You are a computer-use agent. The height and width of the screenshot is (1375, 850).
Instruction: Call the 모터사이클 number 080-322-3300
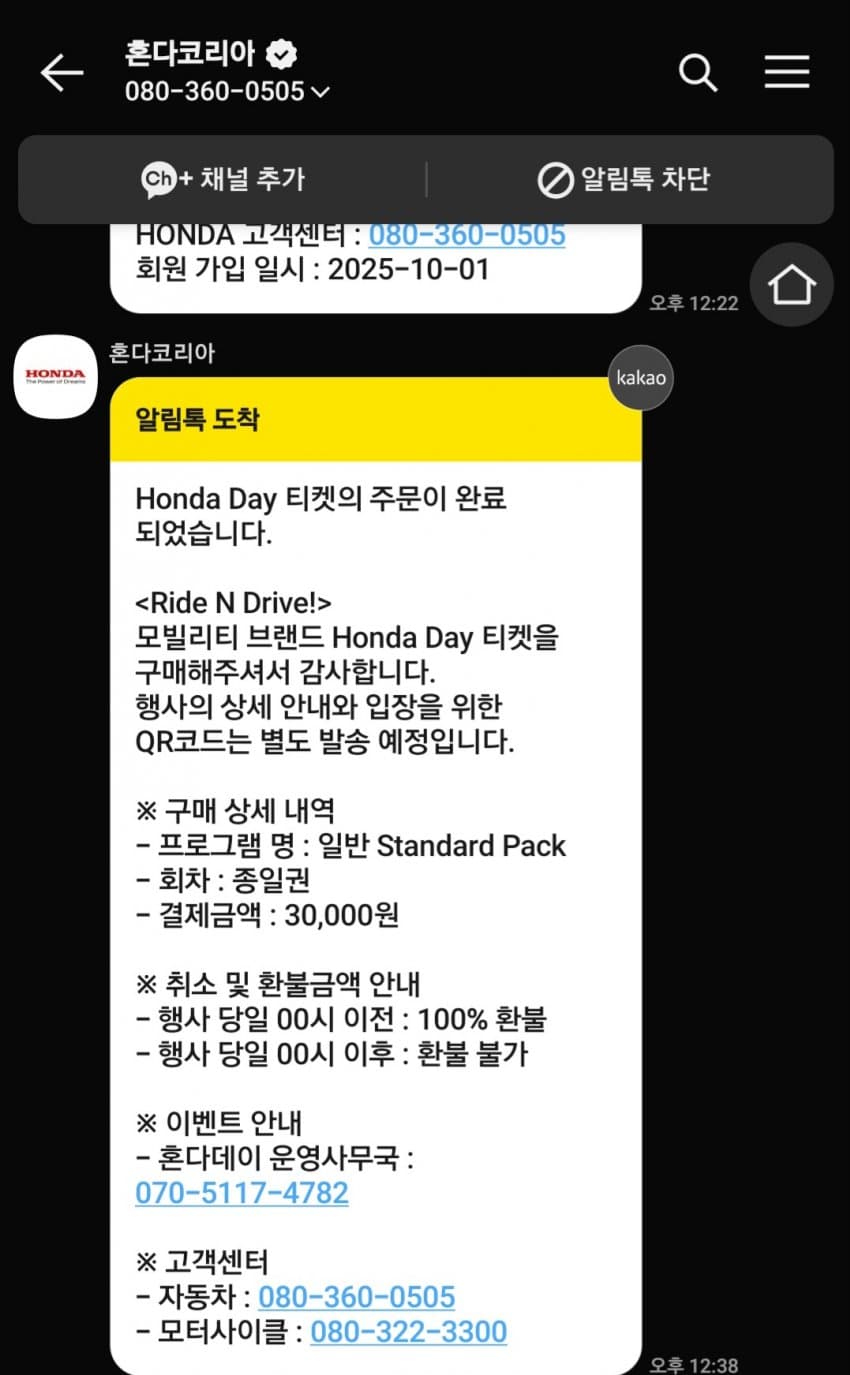(x=408, y=1332)
